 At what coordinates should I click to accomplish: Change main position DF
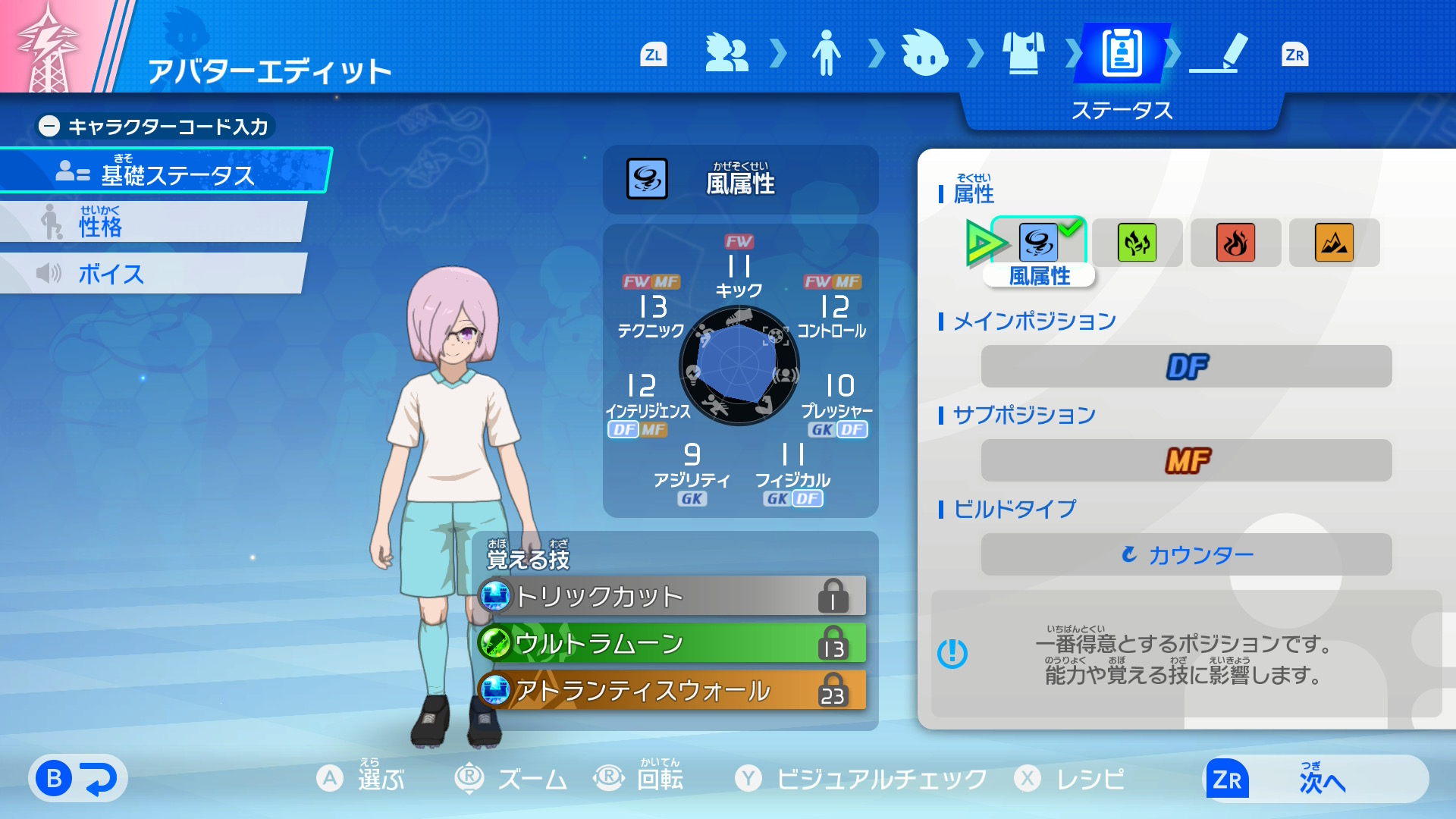(1186, 367)
